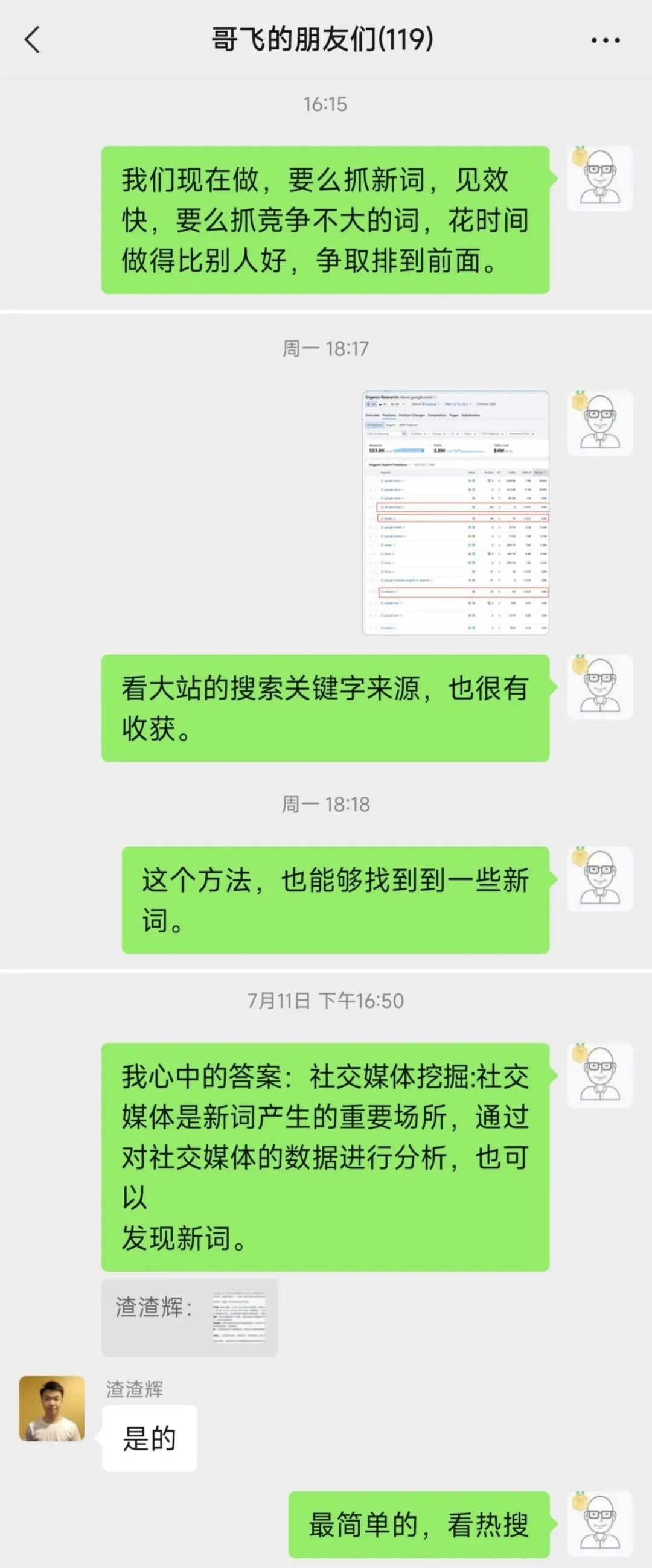Tap the sender avatar beside 最简单的，看热搜

pos(599,1523)
